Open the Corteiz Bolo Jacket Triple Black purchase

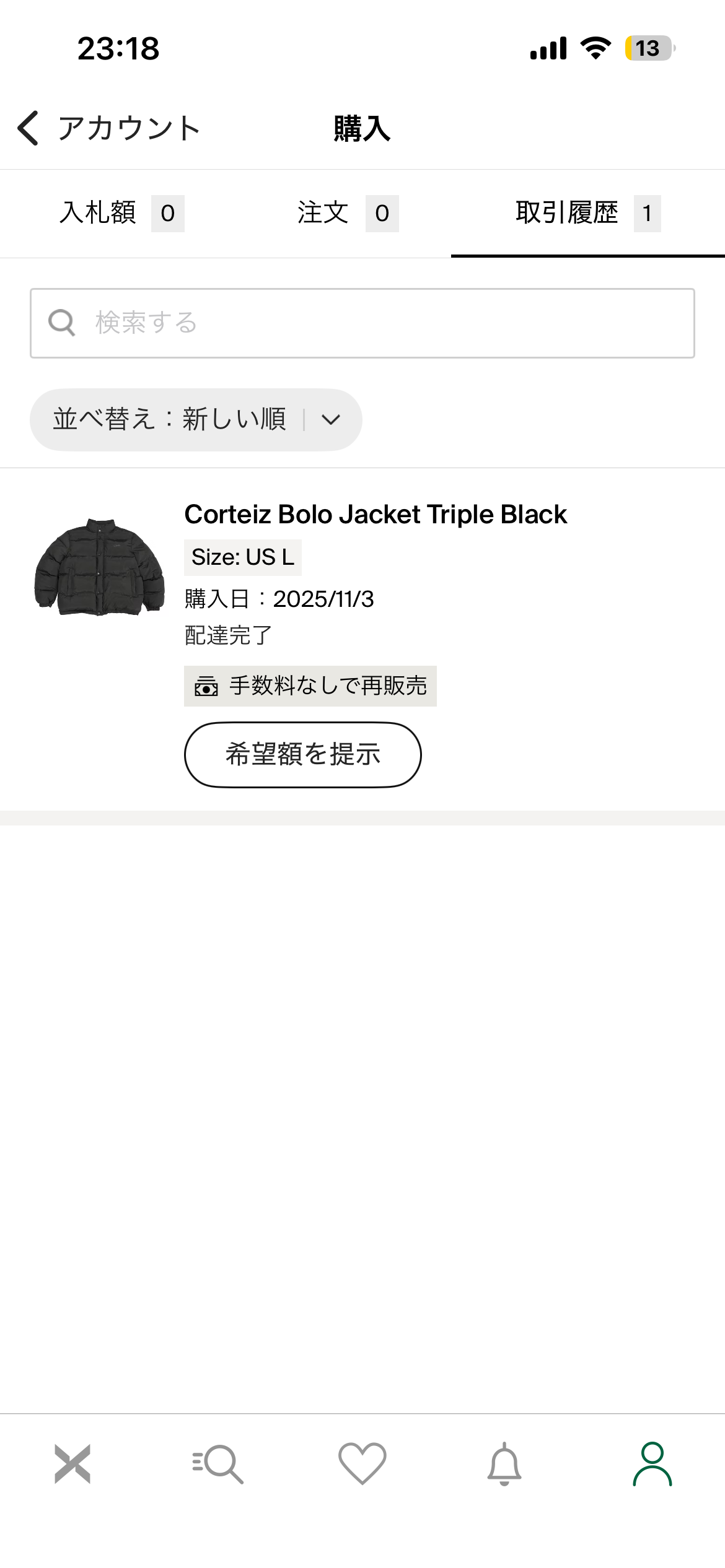[x=375, y=515]
